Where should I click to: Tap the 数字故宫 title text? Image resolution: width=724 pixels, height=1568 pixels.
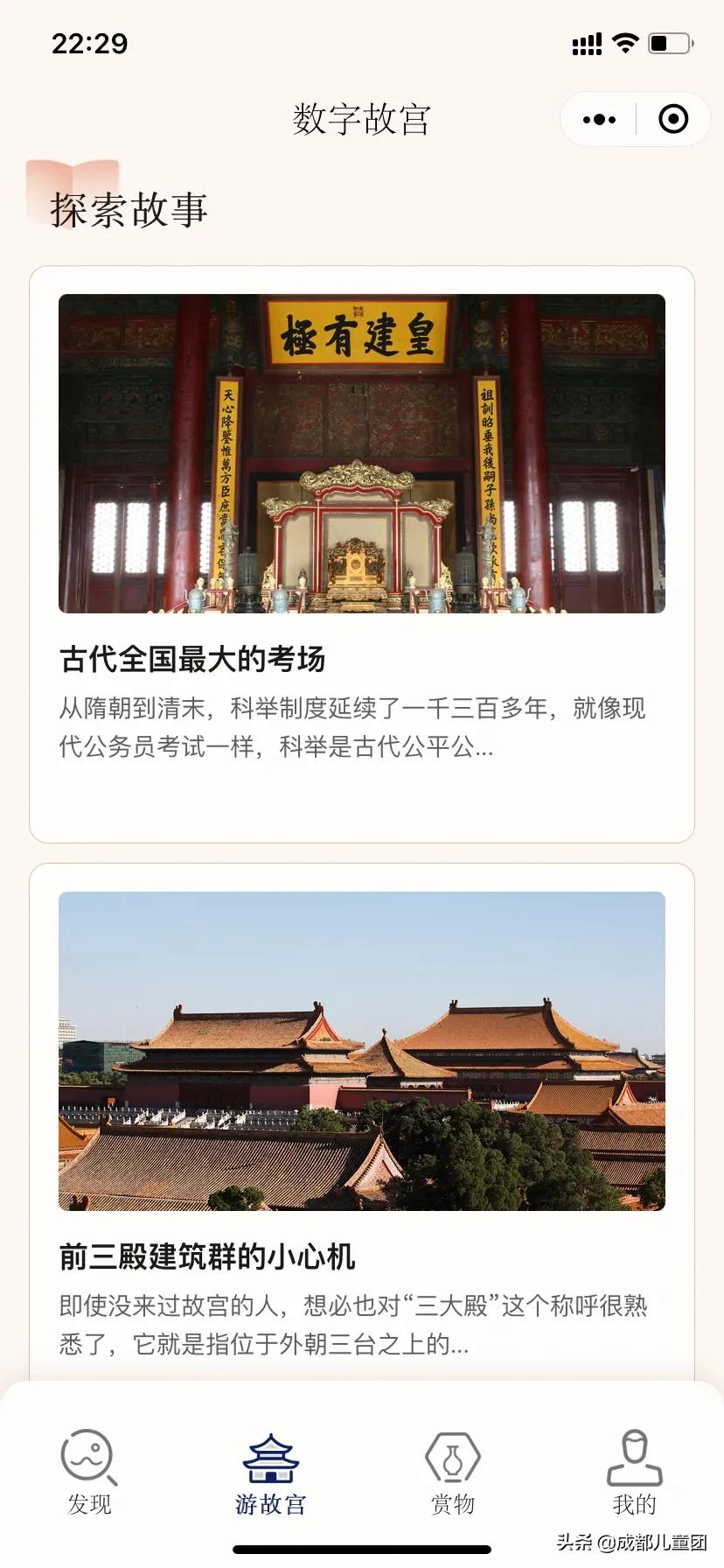[x=361, y=121]
